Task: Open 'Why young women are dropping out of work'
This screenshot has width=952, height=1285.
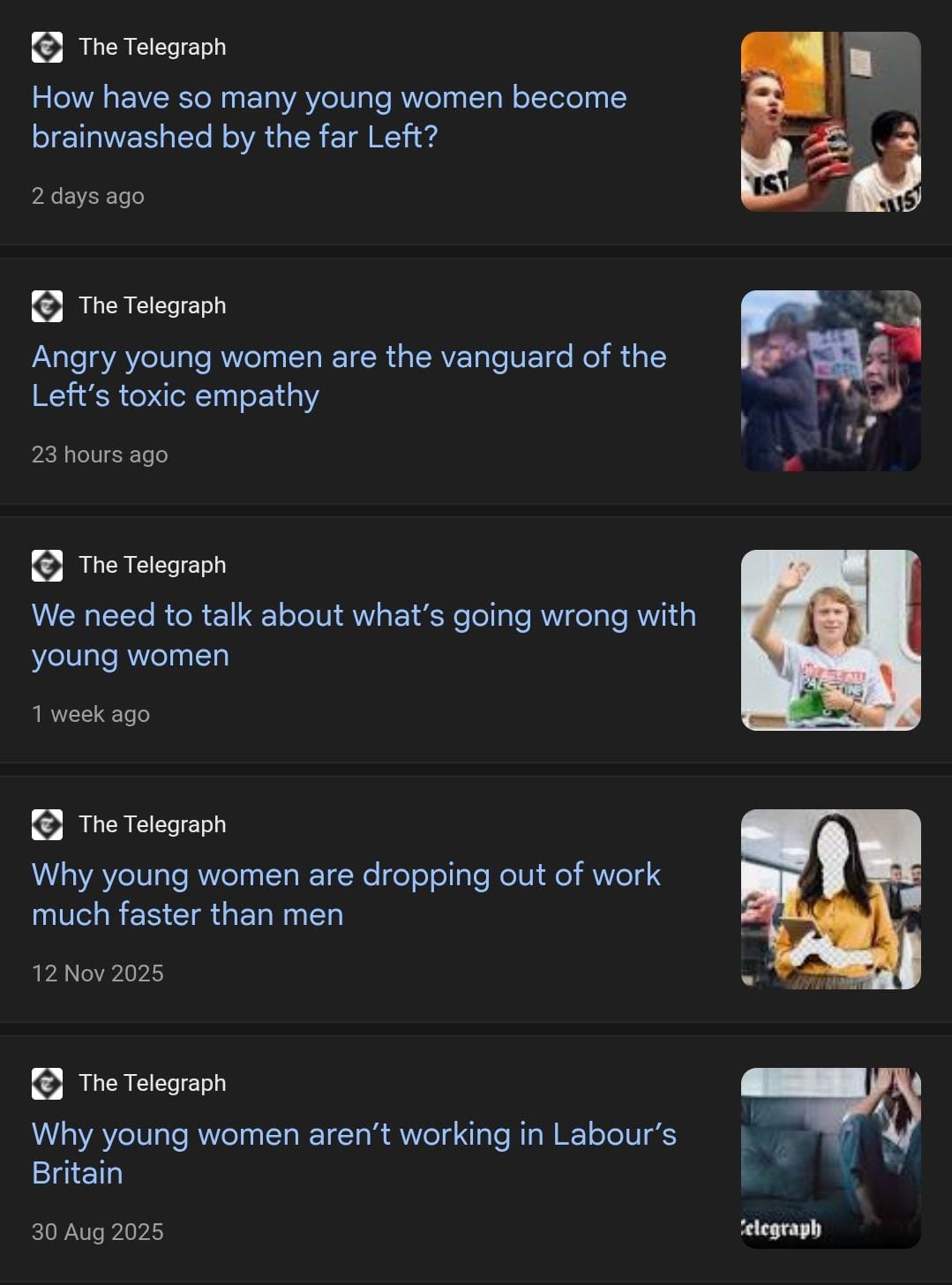Action: coord(345,894)
